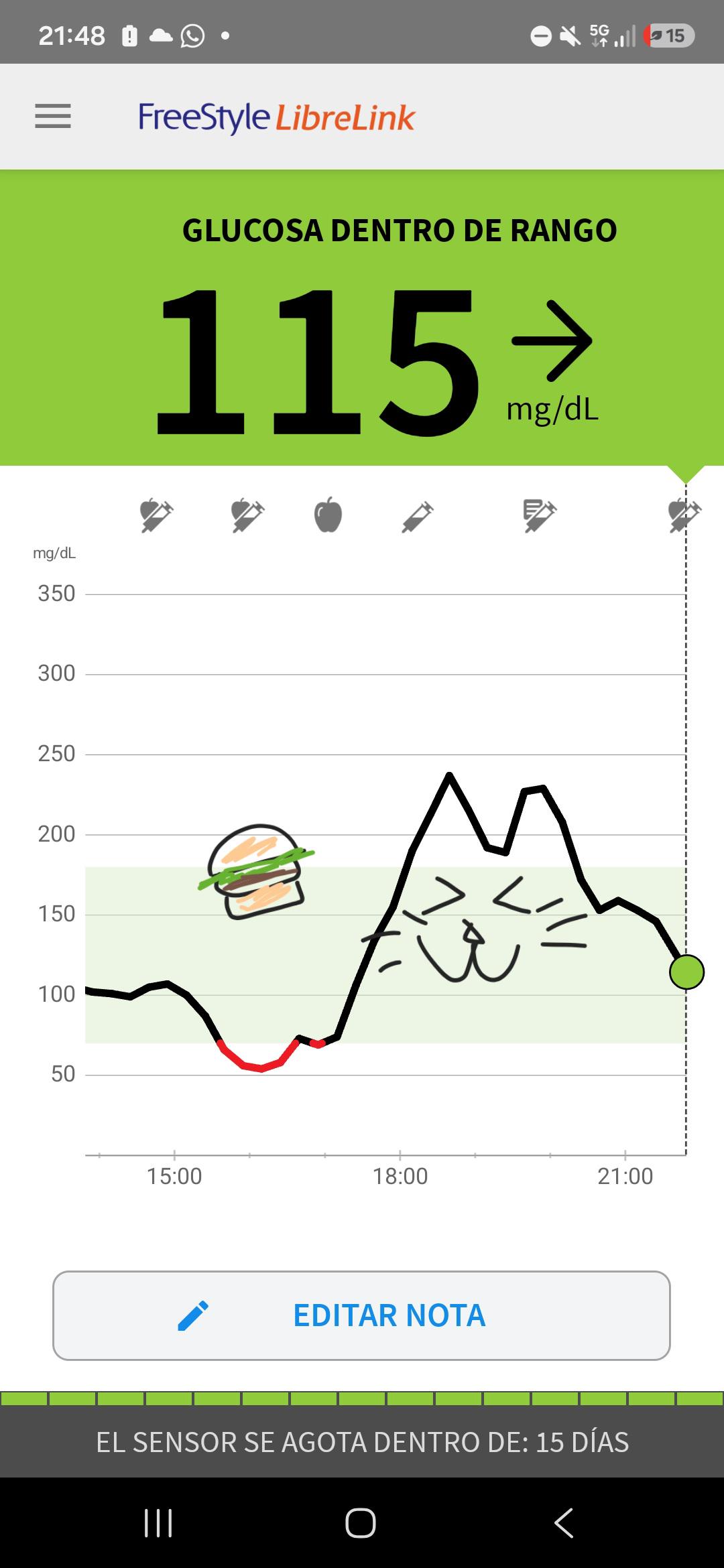Go back using the system back button
The image size is (724, 1568).
(x=564, y=1523)
